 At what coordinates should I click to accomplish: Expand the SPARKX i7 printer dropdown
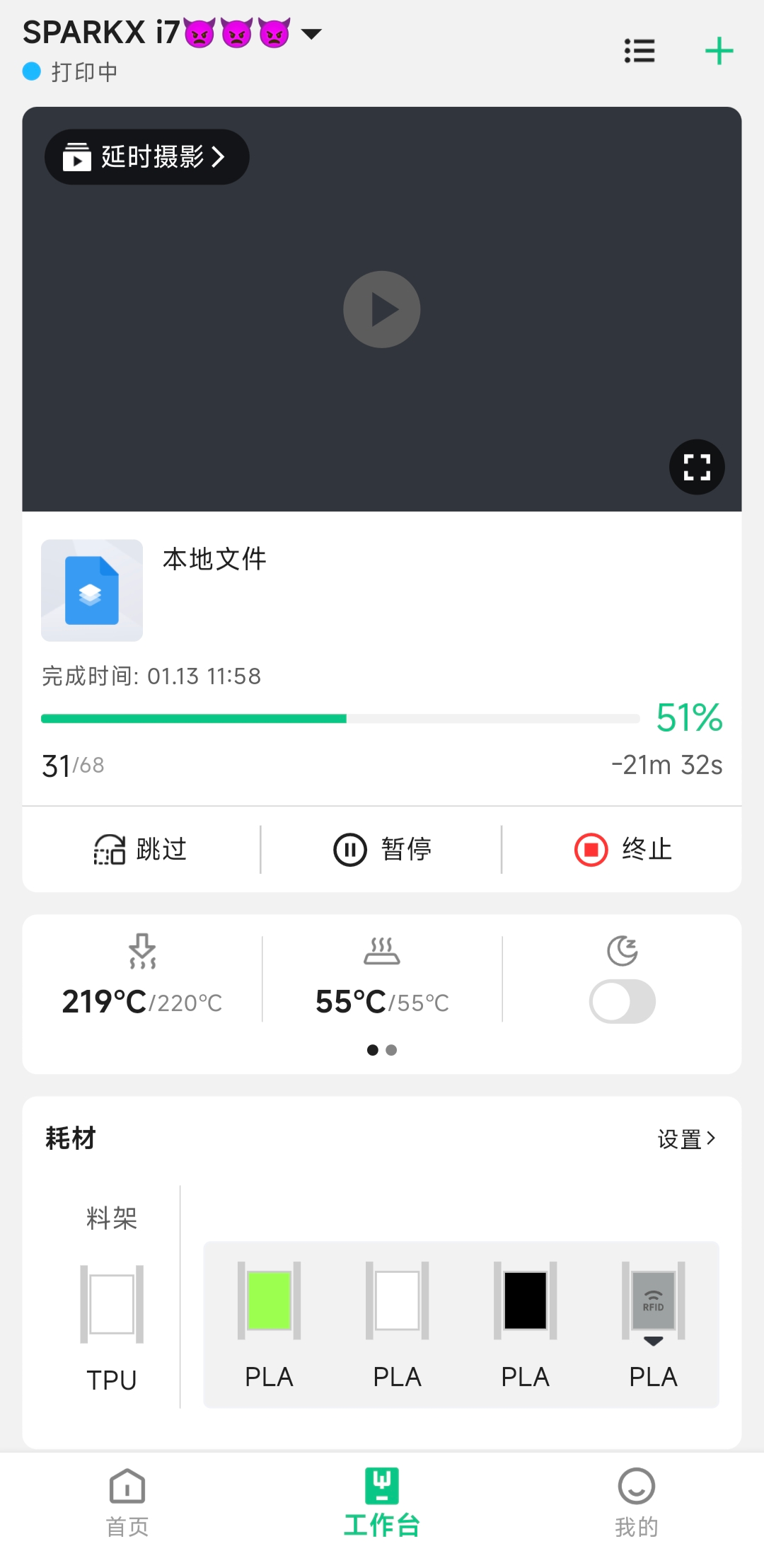pyautogui.click(x=311, y=33)
